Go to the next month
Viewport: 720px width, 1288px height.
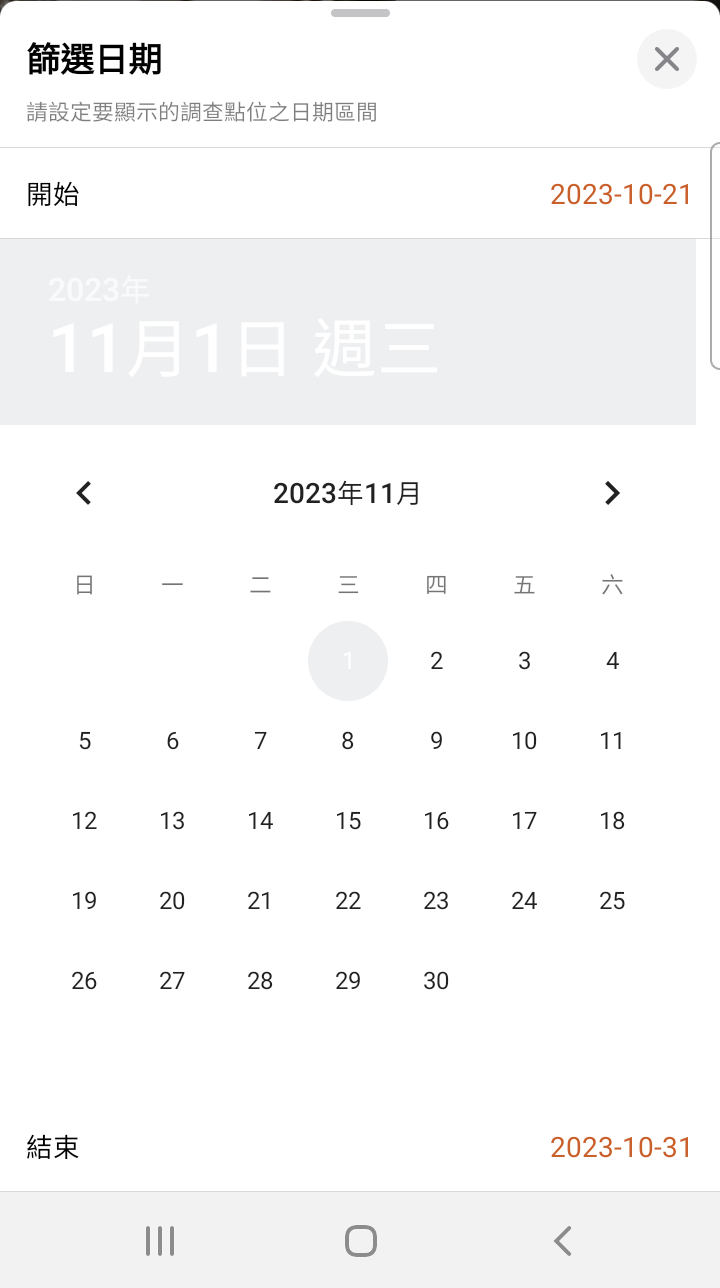612,493
